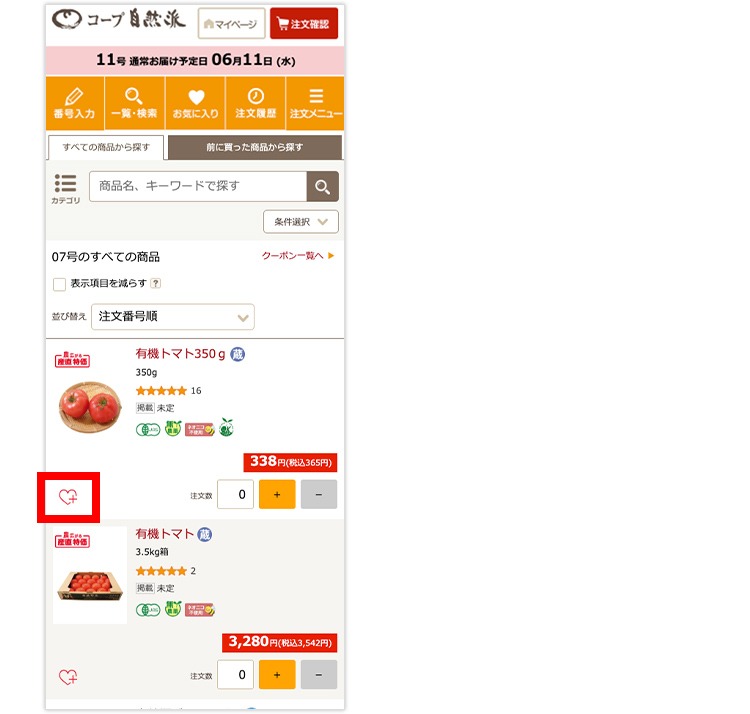Open お気に入り favorites
Image resolution: width=750 pixels, height=714 pixels.
(195, 103)
